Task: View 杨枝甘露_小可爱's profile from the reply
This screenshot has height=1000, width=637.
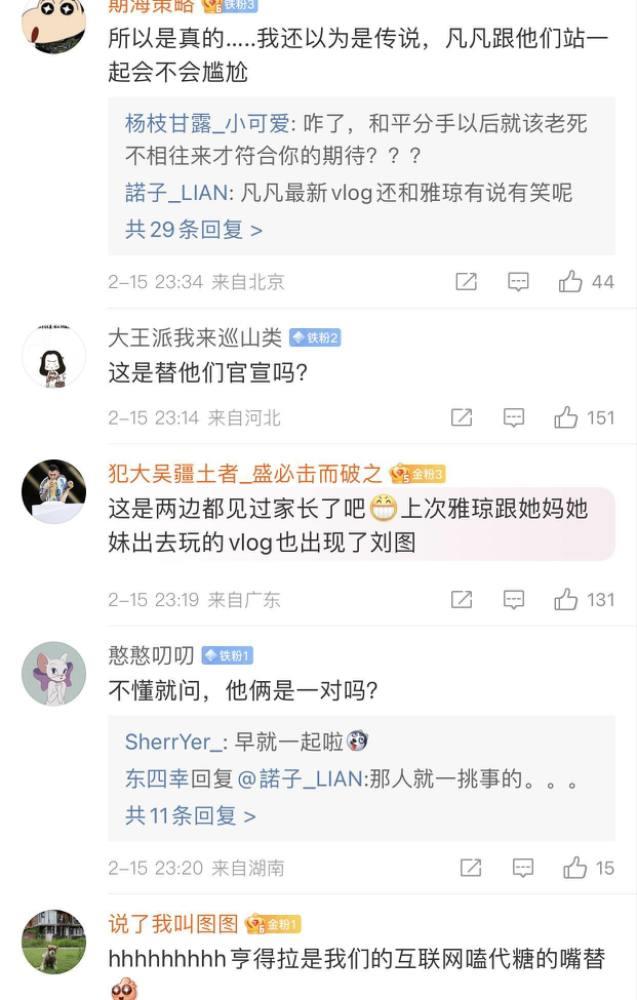Action: [x=207, y=123]
